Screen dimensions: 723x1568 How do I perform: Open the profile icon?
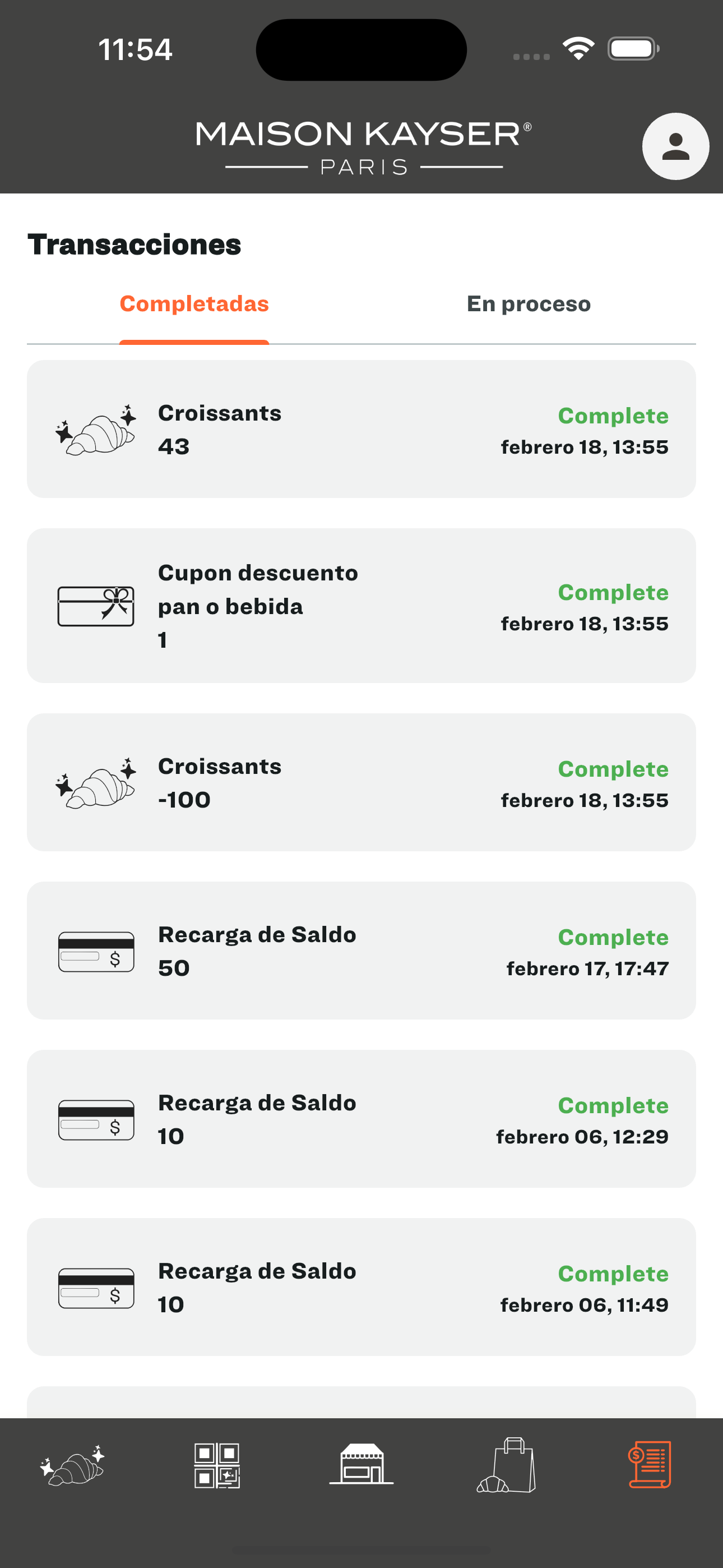[x=675, y=146]
